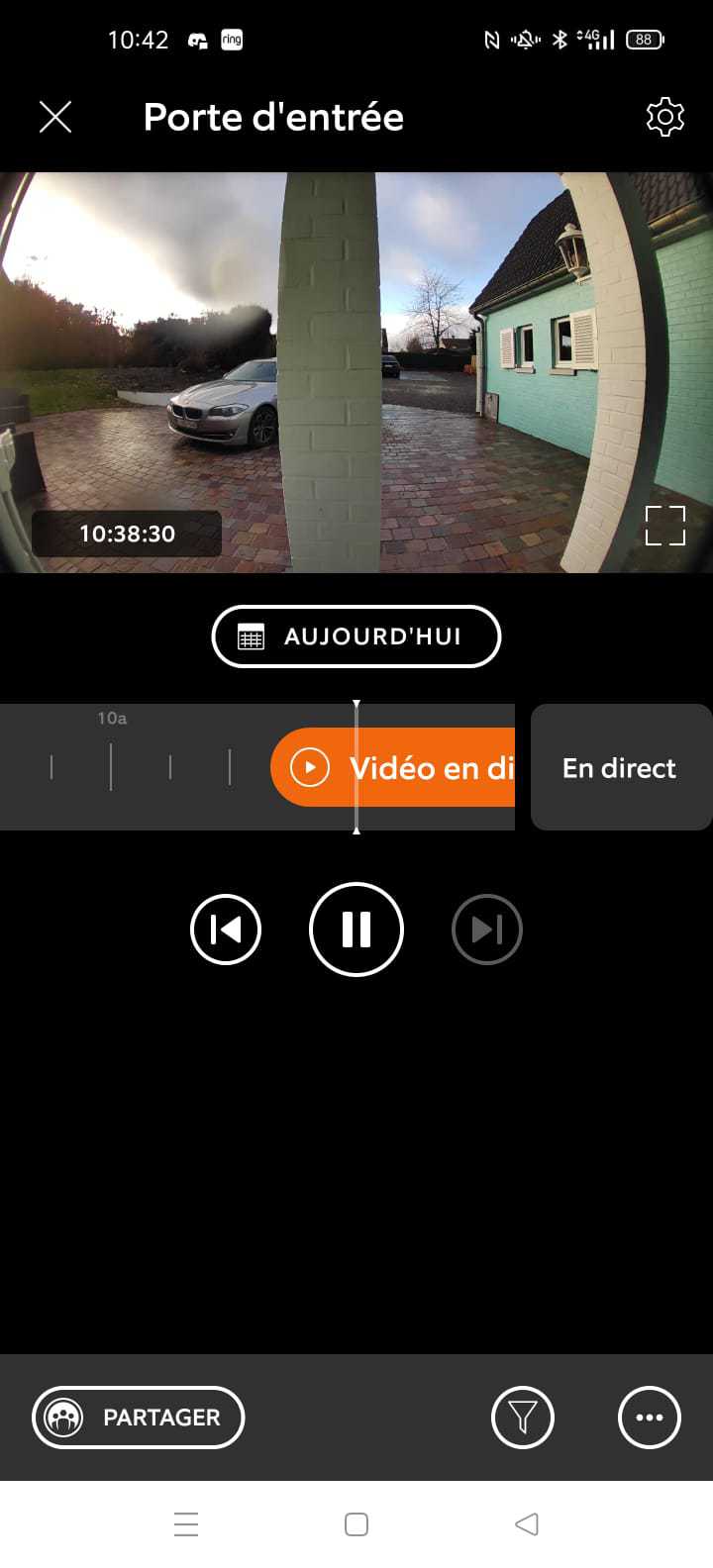The height and width of the screenshot is (1568, 713).
Task: Close the Porte d'entrée camera view
Action: click(55, 117)
